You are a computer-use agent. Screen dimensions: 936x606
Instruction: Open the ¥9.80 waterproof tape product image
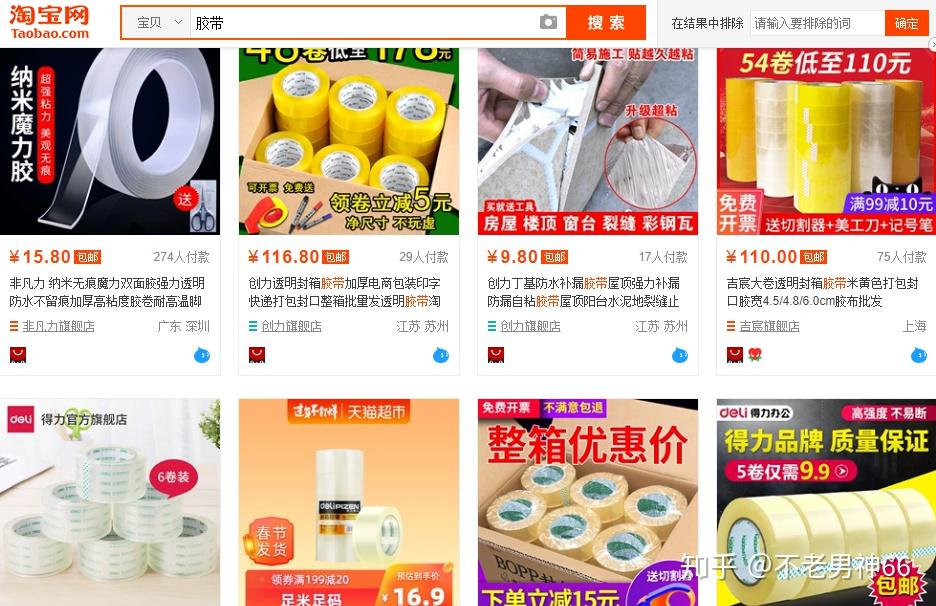tap(587, 140)
